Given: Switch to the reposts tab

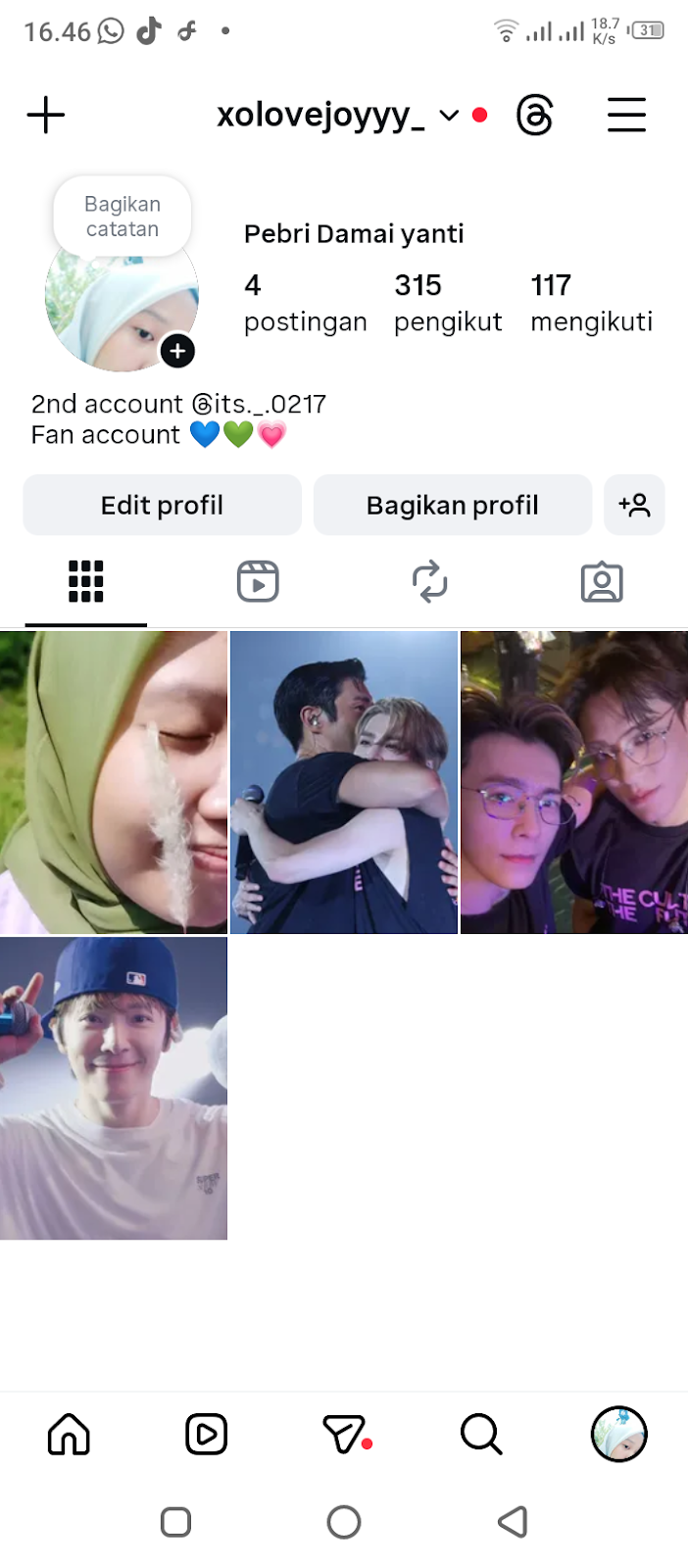Looking at the screenshot, I should (x=429, y=582).
